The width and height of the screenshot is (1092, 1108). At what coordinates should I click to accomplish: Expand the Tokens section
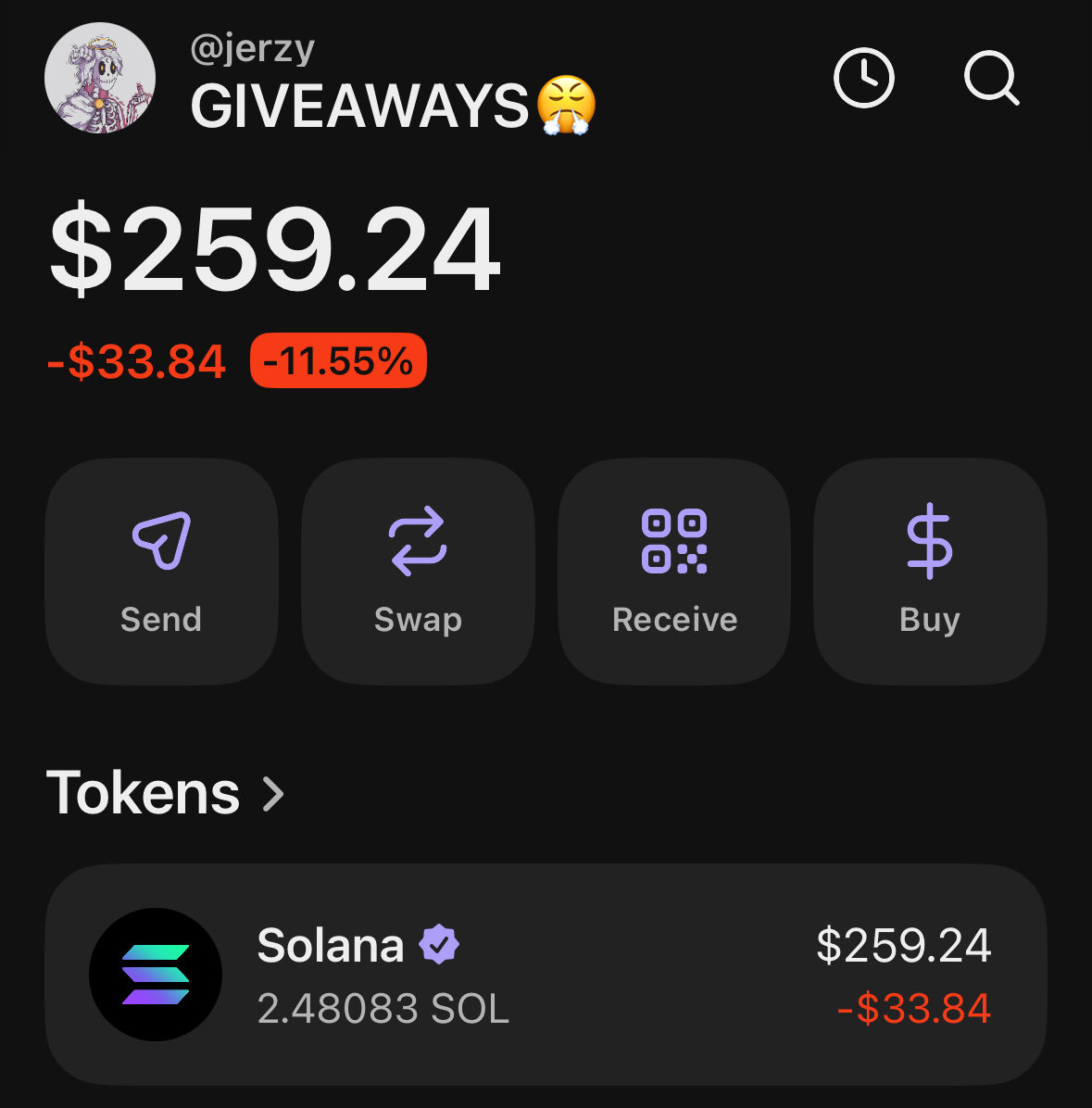tap(167, 793)
